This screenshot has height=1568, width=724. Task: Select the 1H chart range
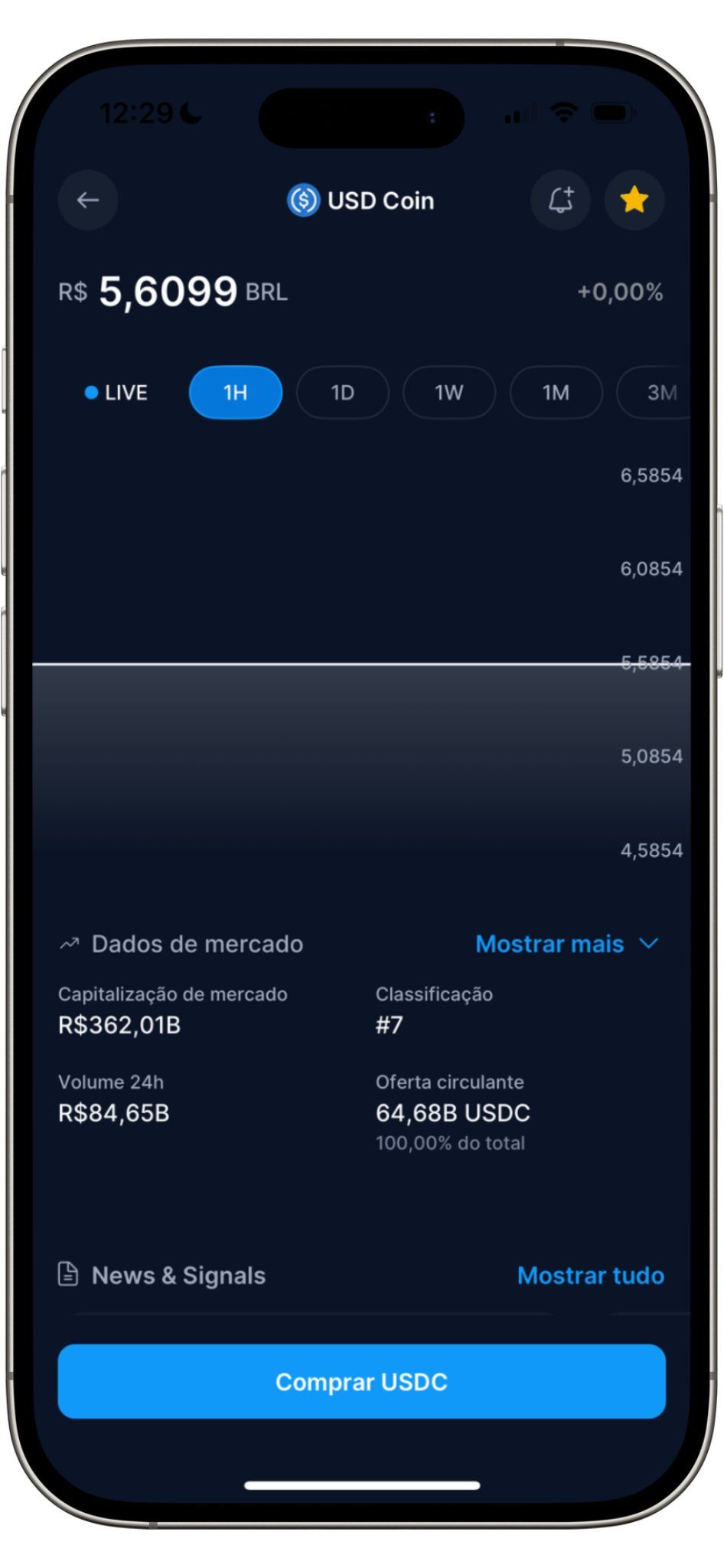pyautogui.click(x=236, y=393)
